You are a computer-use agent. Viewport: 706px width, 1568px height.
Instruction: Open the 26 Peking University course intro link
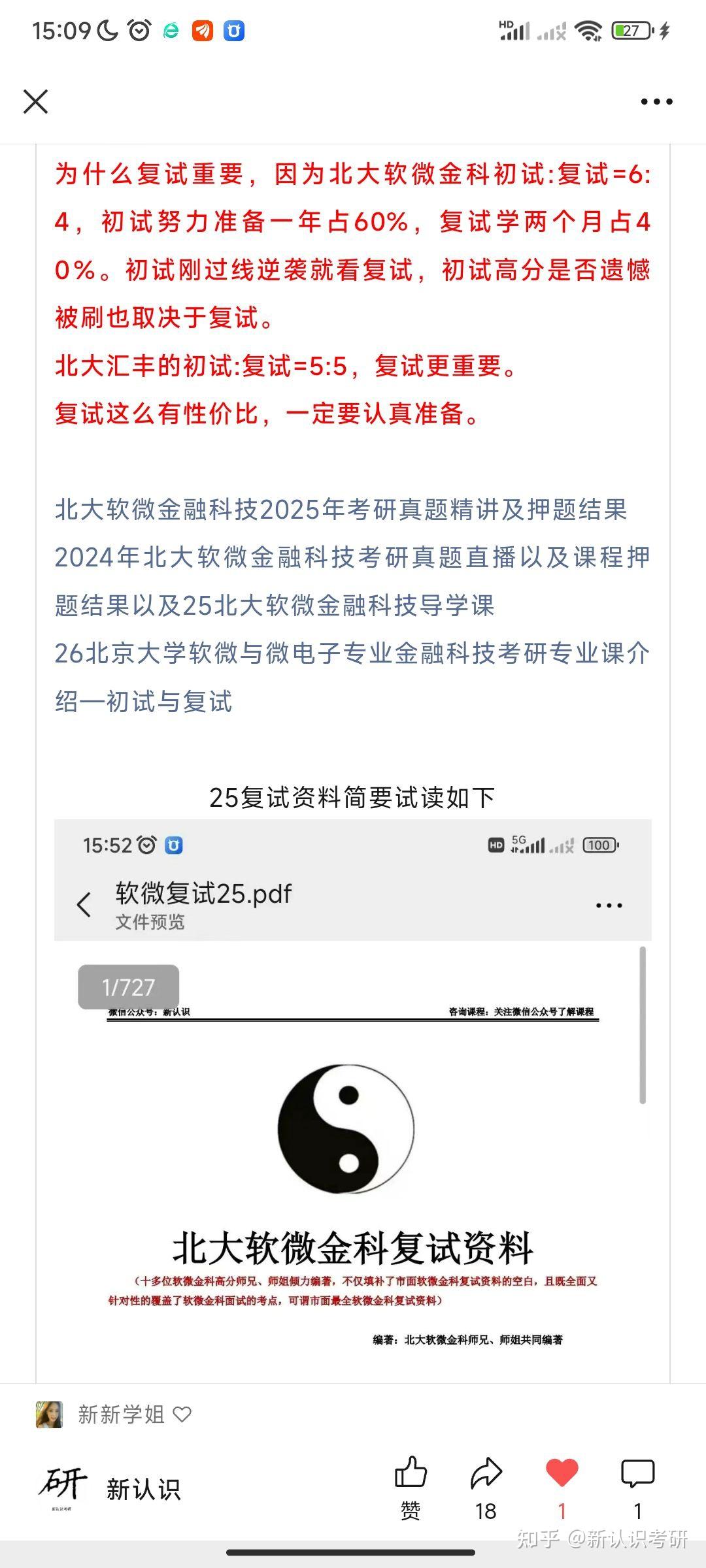tap(352, 677)
